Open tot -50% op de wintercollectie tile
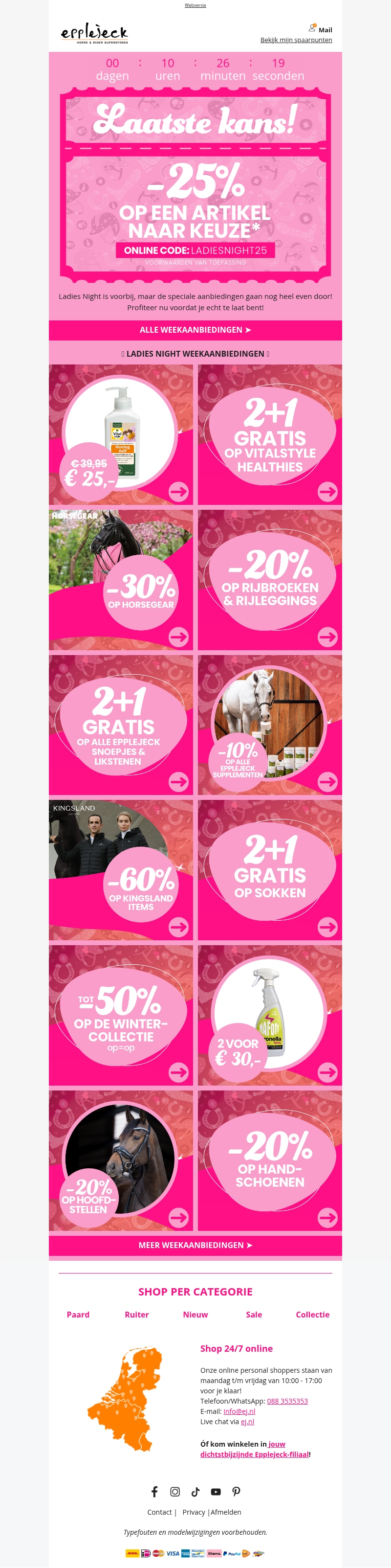 pyautogui.click(x=121, y=1015)
